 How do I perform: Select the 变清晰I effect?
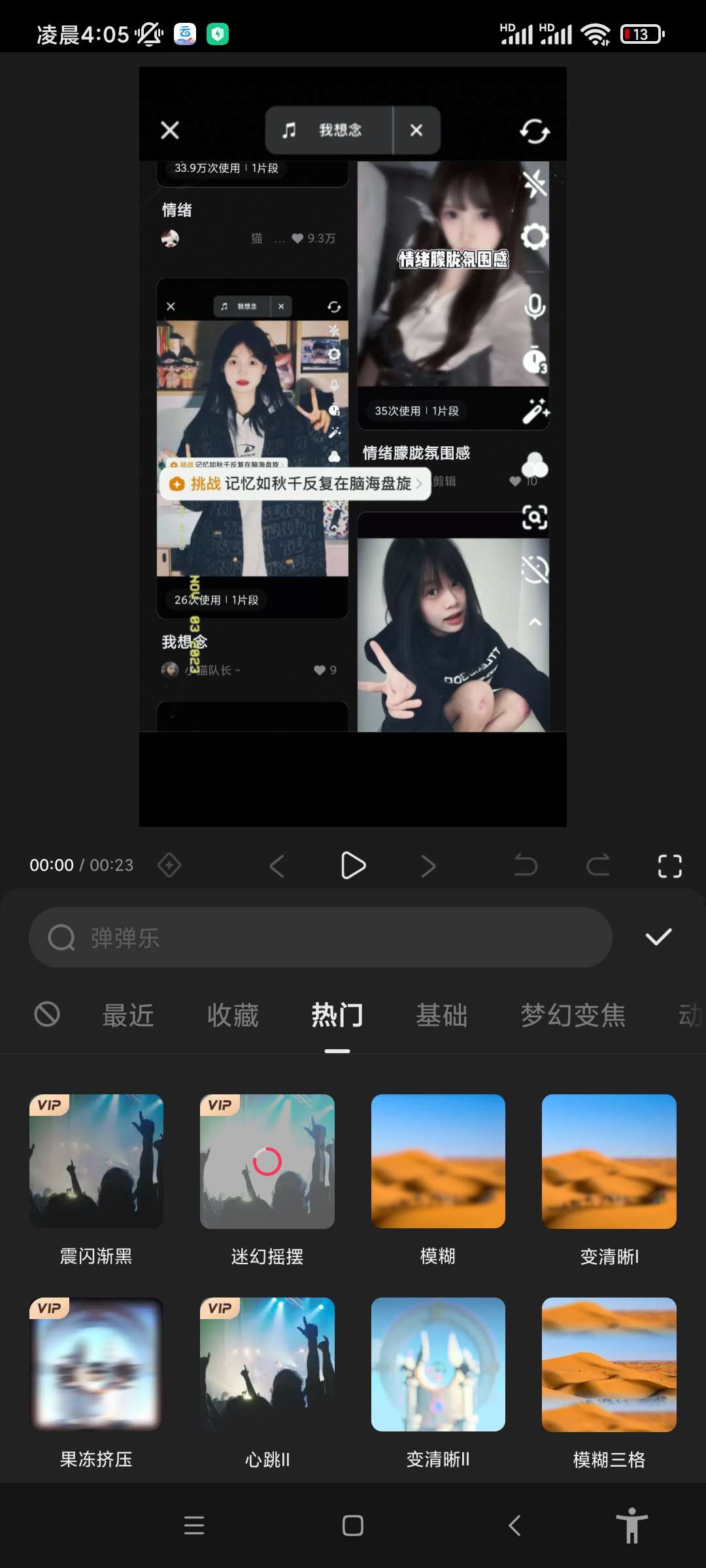point(609,1161)
